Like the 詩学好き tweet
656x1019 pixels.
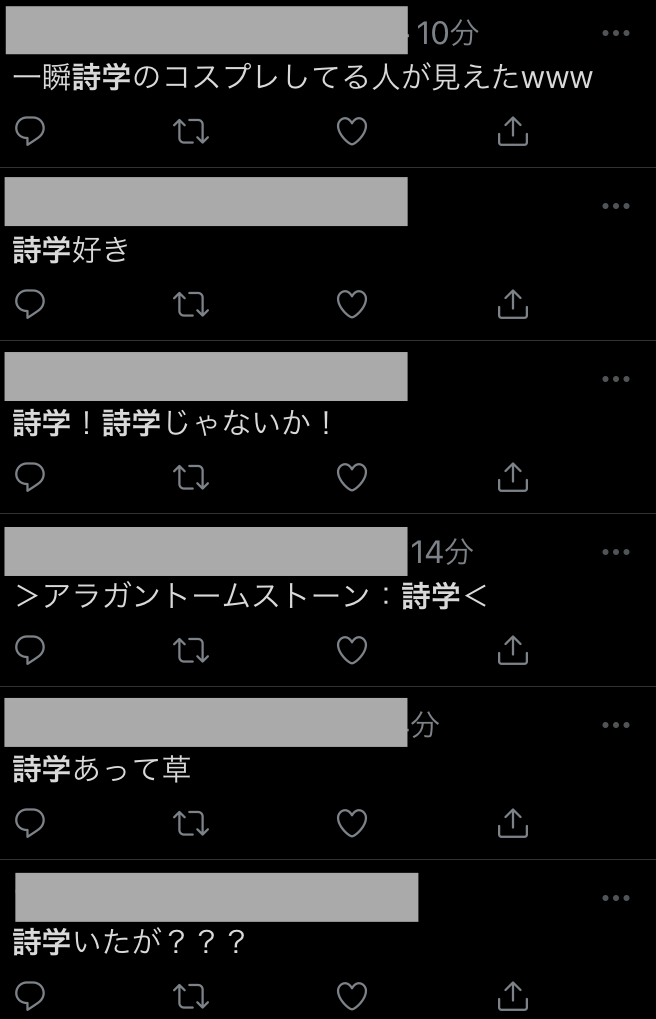click(x=351, y=304)
